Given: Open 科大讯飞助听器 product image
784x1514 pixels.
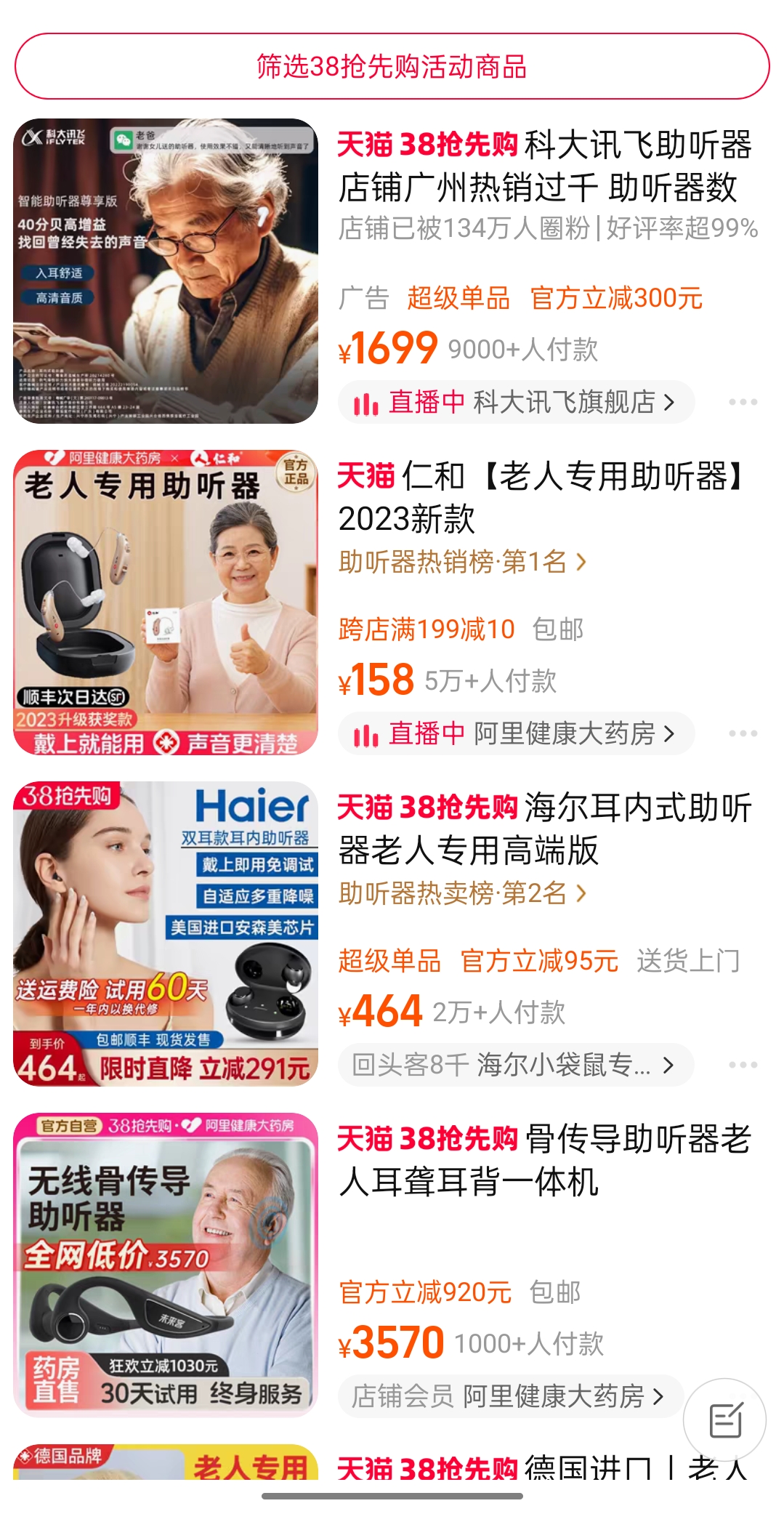Looking at the screenshot, I should coord(166,270).
